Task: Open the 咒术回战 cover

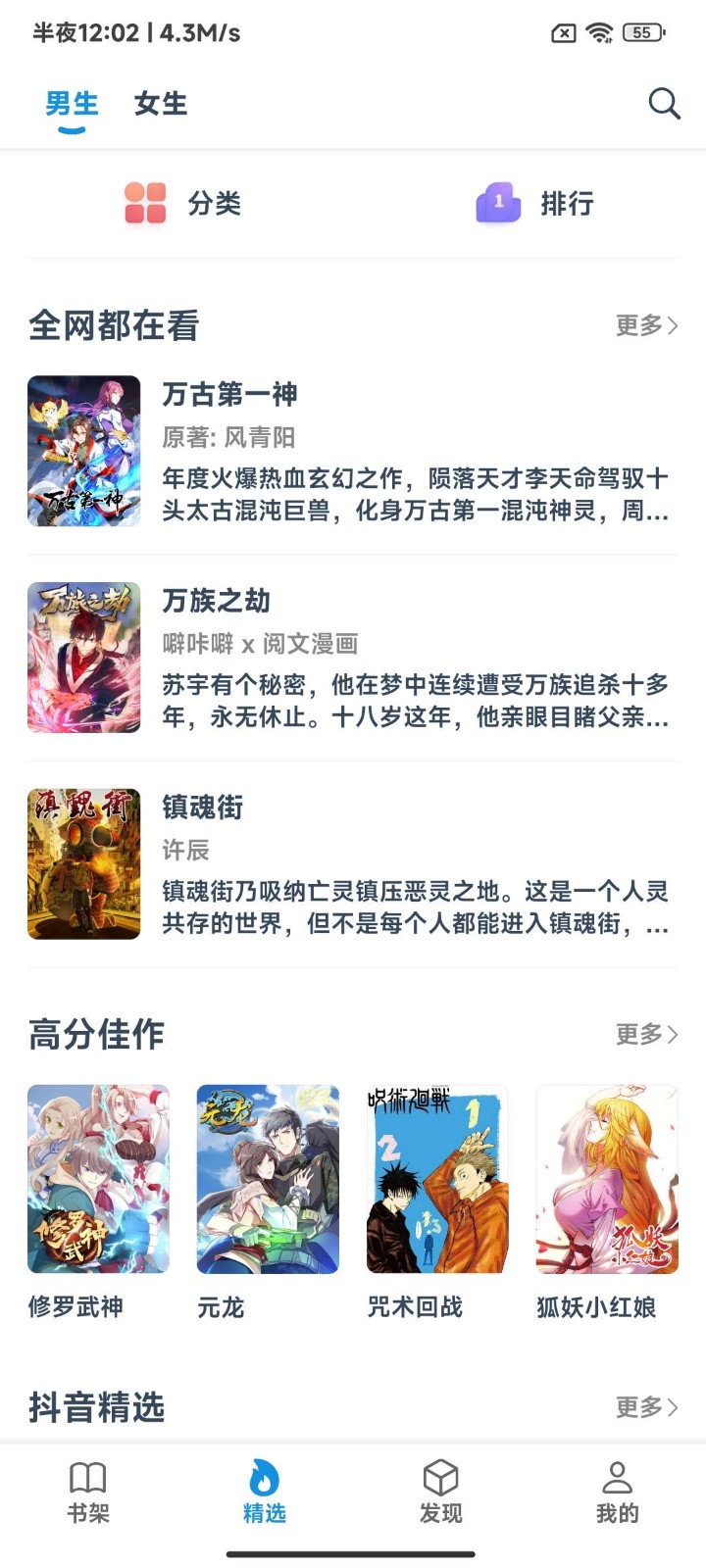Action: tap(437, 1179)
